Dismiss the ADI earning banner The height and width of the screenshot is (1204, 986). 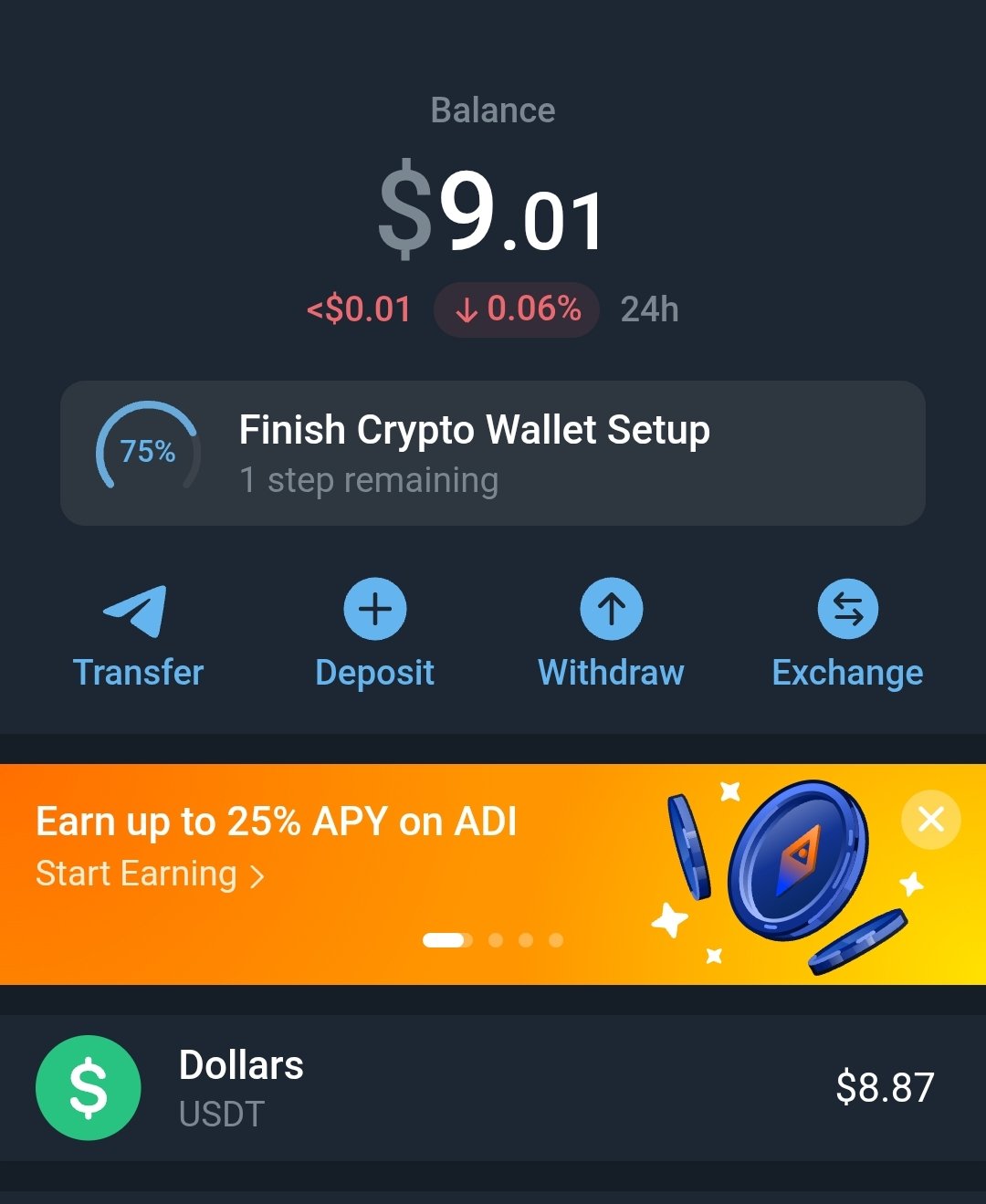pos(930,819)
